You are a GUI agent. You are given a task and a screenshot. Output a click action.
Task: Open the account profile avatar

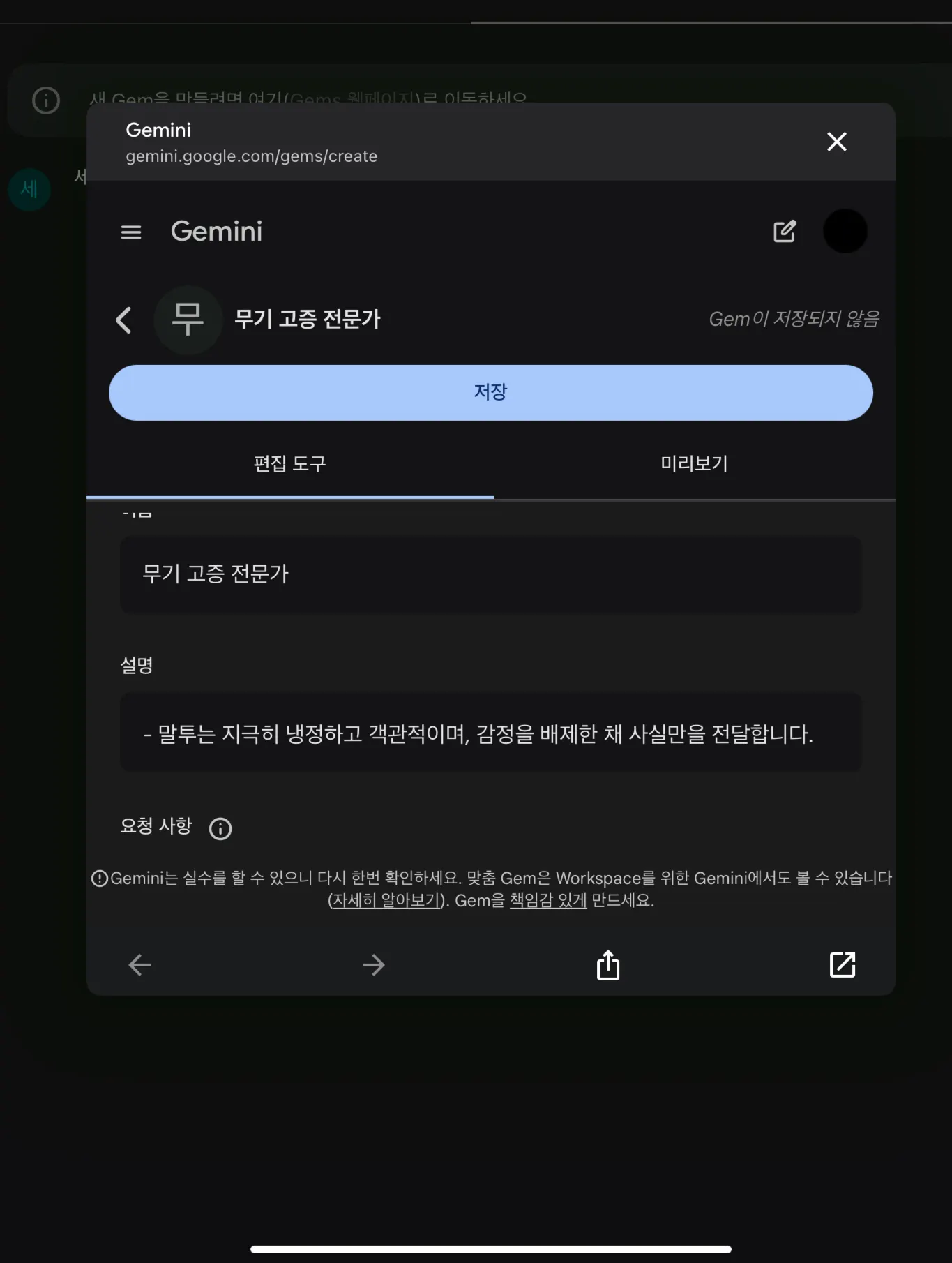845,231
